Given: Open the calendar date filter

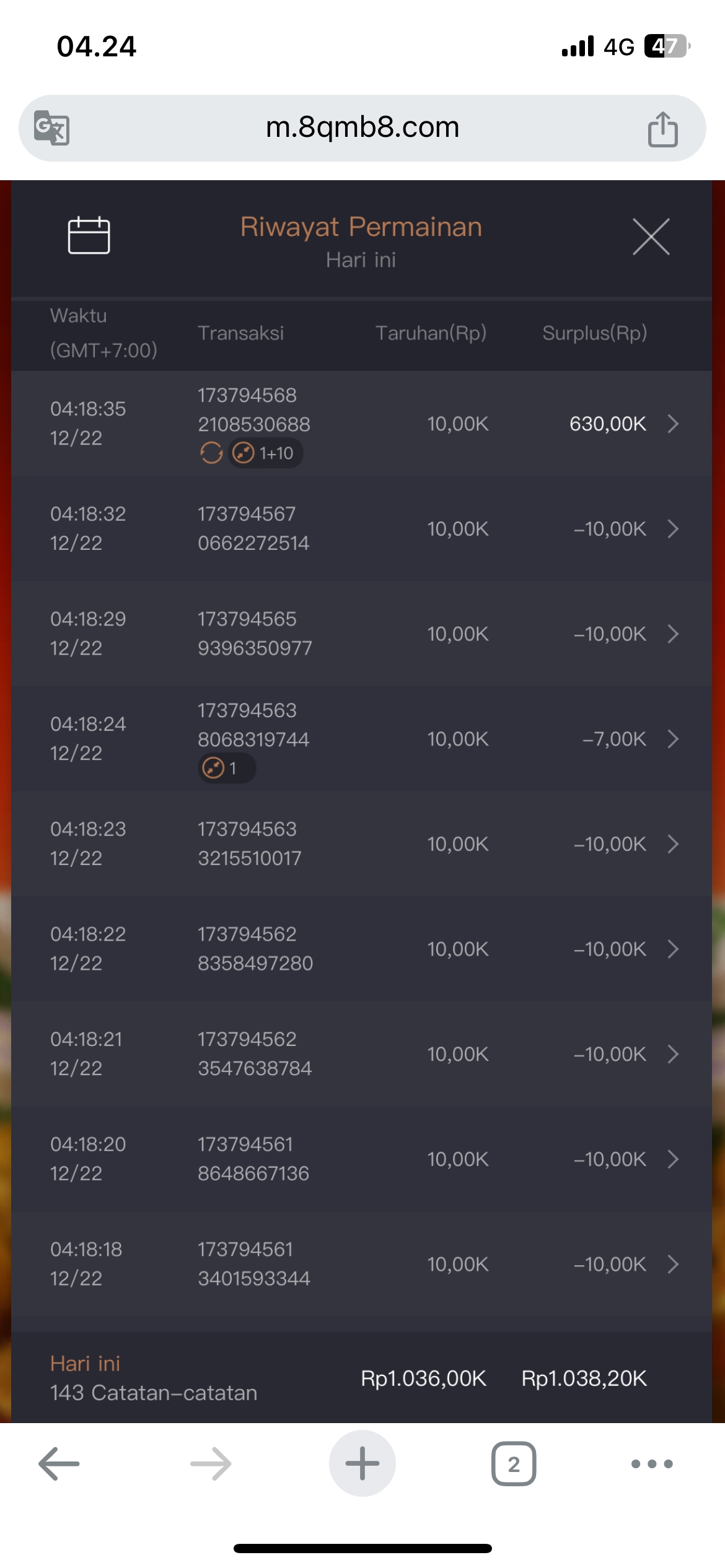Looking at the screenshot, I should pyautogui.click(x=89, y=235).
